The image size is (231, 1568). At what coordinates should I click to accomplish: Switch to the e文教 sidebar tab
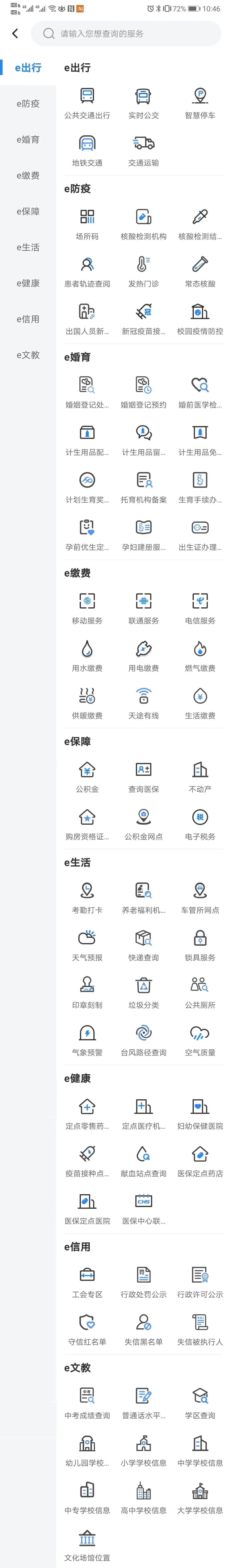click(x=28, y=355)
